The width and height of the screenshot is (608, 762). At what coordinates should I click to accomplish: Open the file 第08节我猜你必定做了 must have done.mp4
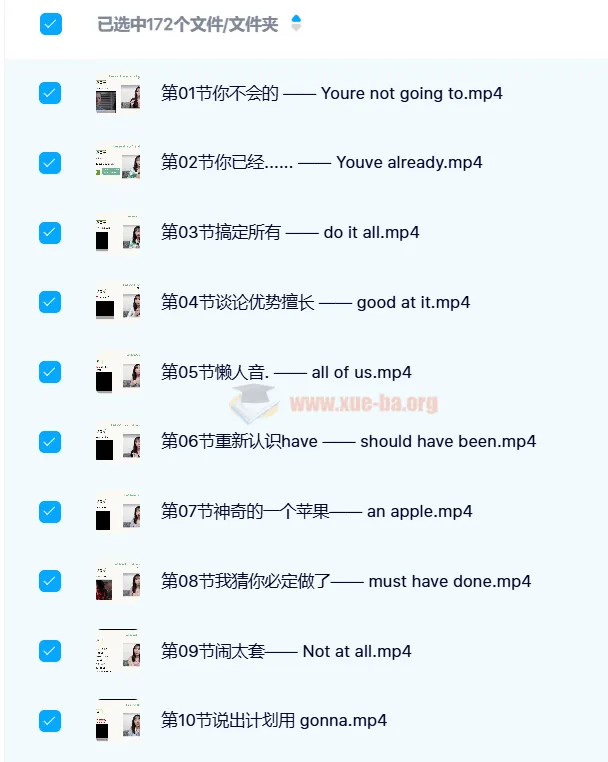[345, 581]
